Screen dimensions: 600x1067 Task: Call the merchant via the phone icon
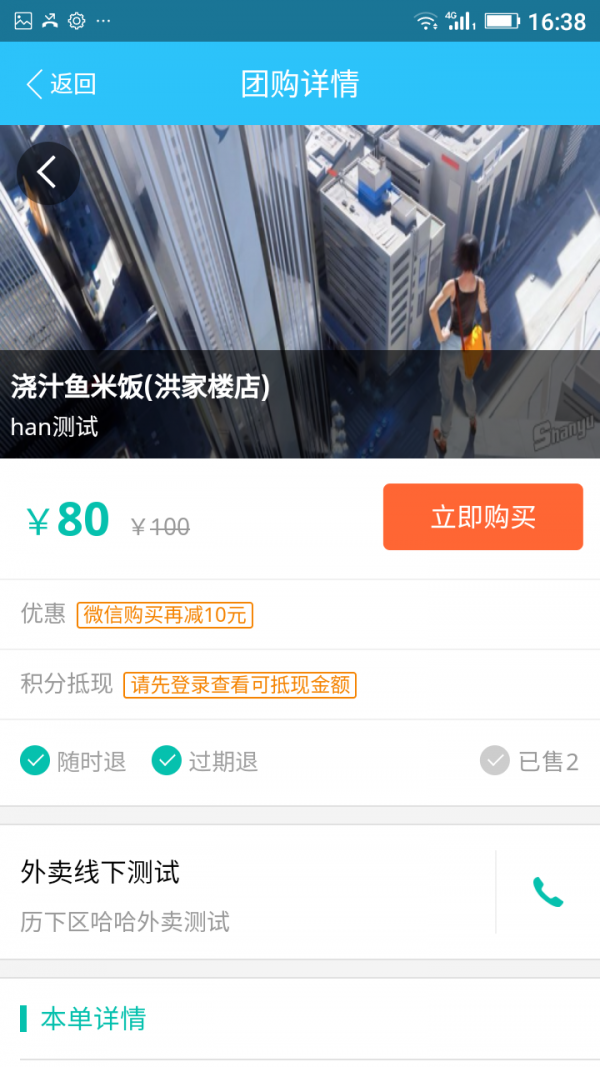click(x=548, y=892)
